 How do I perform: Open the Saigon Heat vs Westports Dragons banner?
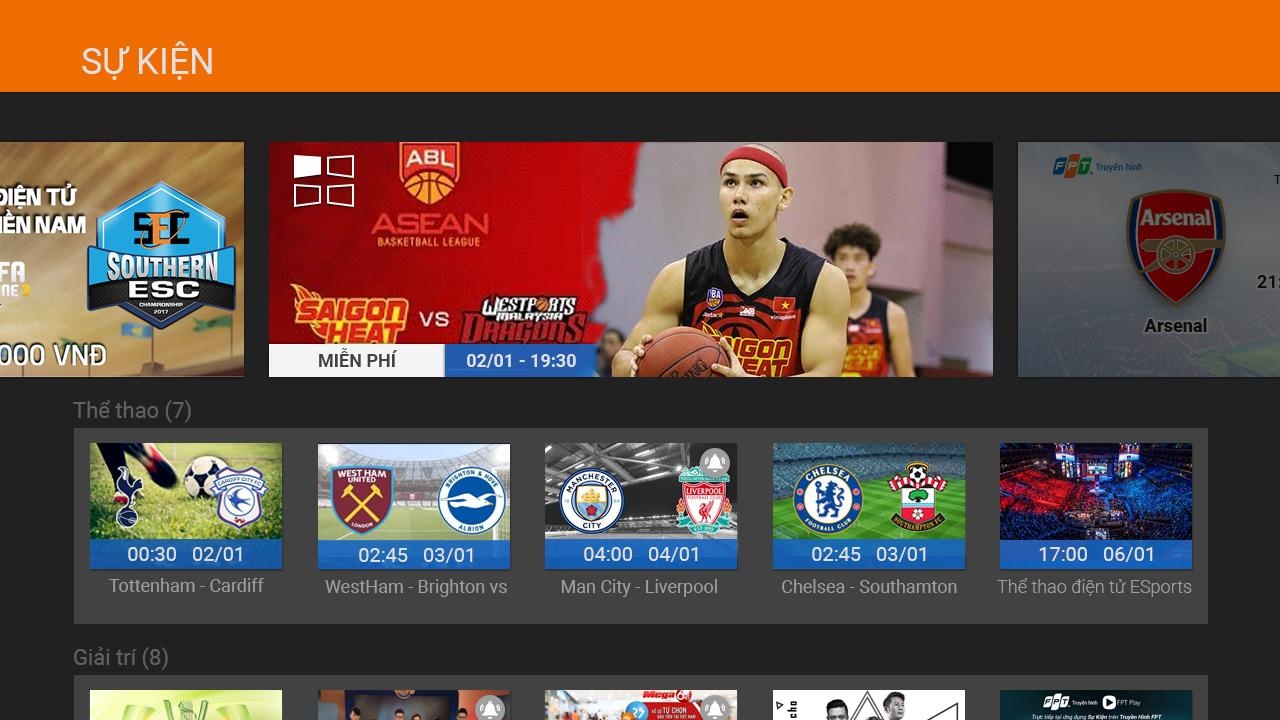630,259
